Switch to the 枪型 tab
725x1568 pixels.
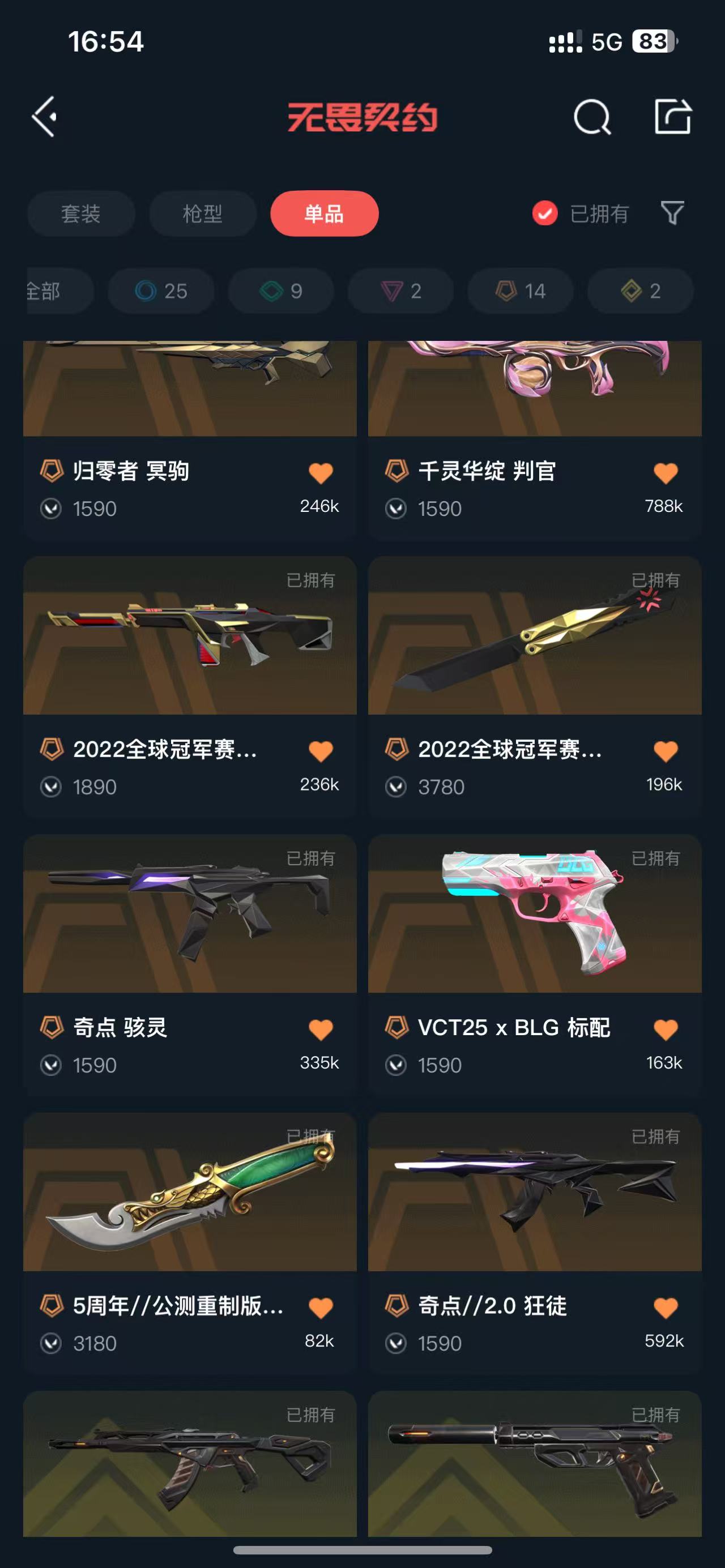(x=203, y=213)
